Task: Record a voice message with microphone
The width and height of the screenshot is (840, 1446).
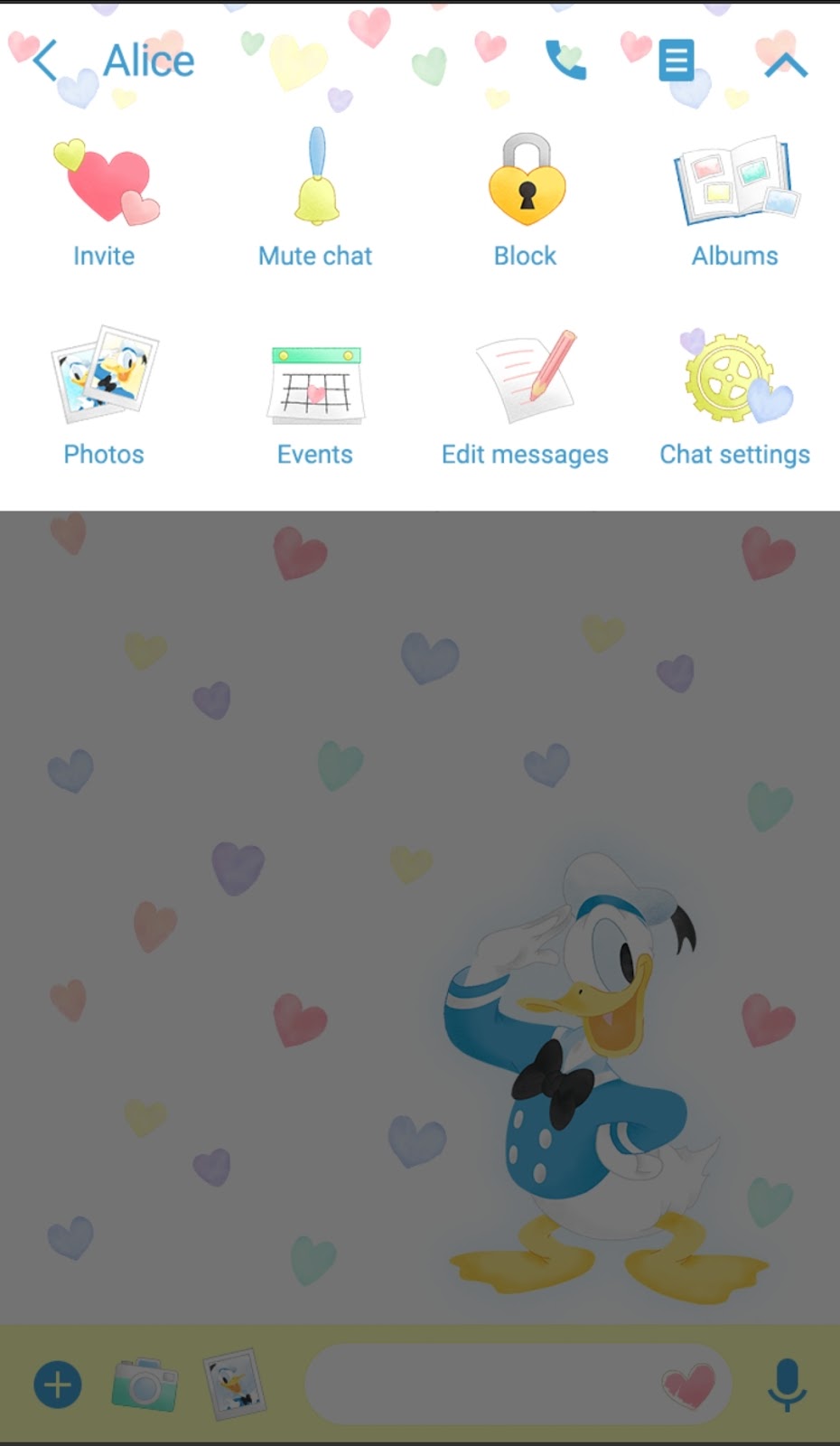Action: pyautogui.click(x=787, y=1385)
